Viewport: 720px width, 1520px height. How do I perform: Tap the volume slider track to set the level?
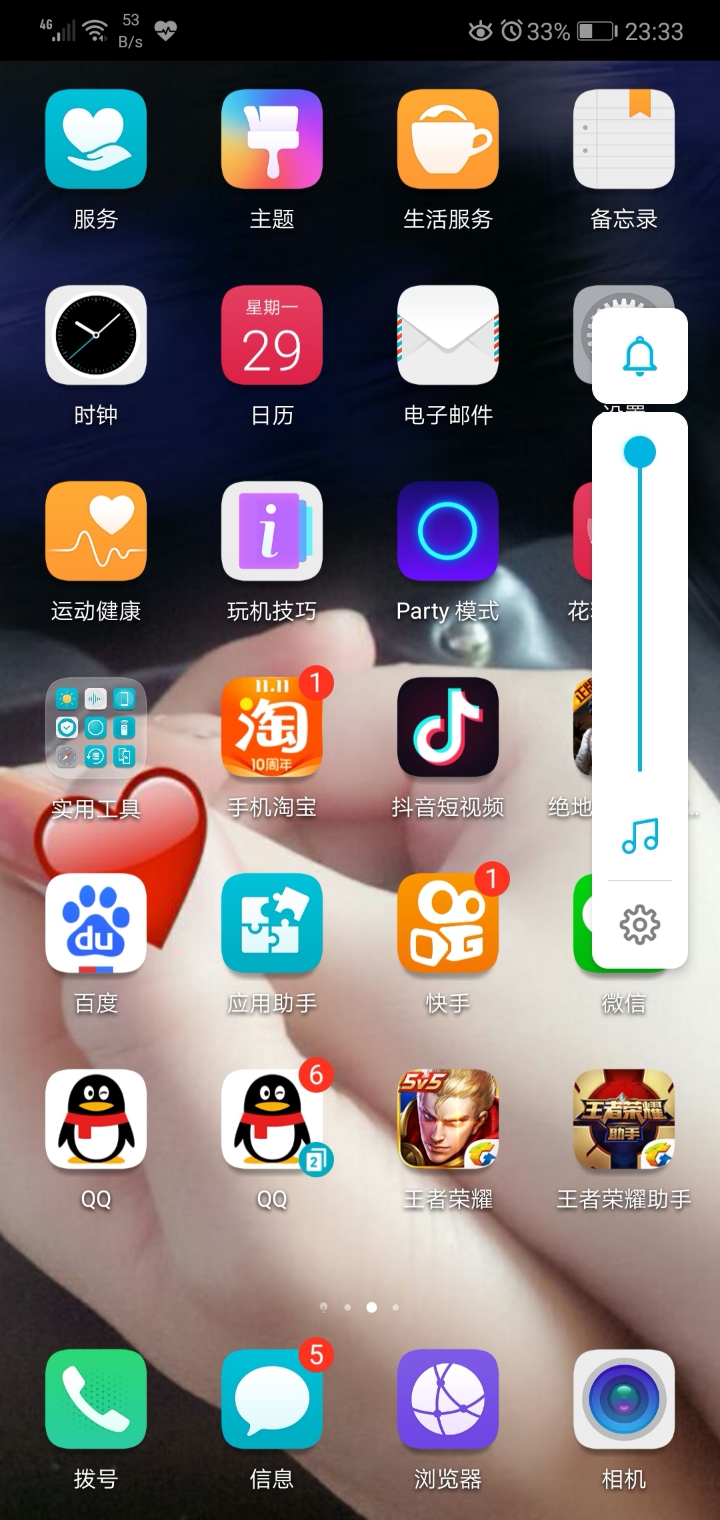click(x=640, y=611)
